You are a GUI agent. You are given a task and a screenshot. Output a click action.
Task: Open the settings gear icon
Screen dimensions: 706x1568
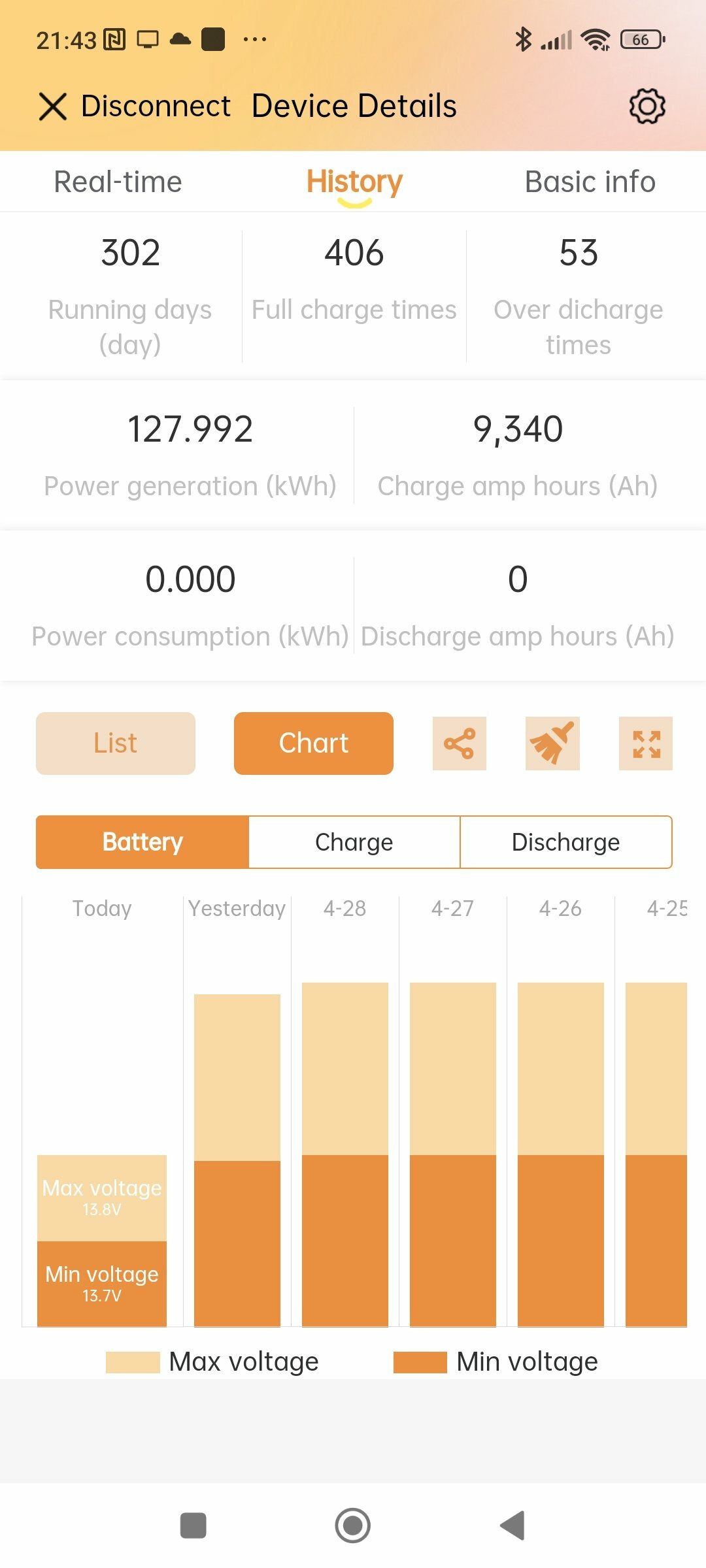[x=647, y=106]
